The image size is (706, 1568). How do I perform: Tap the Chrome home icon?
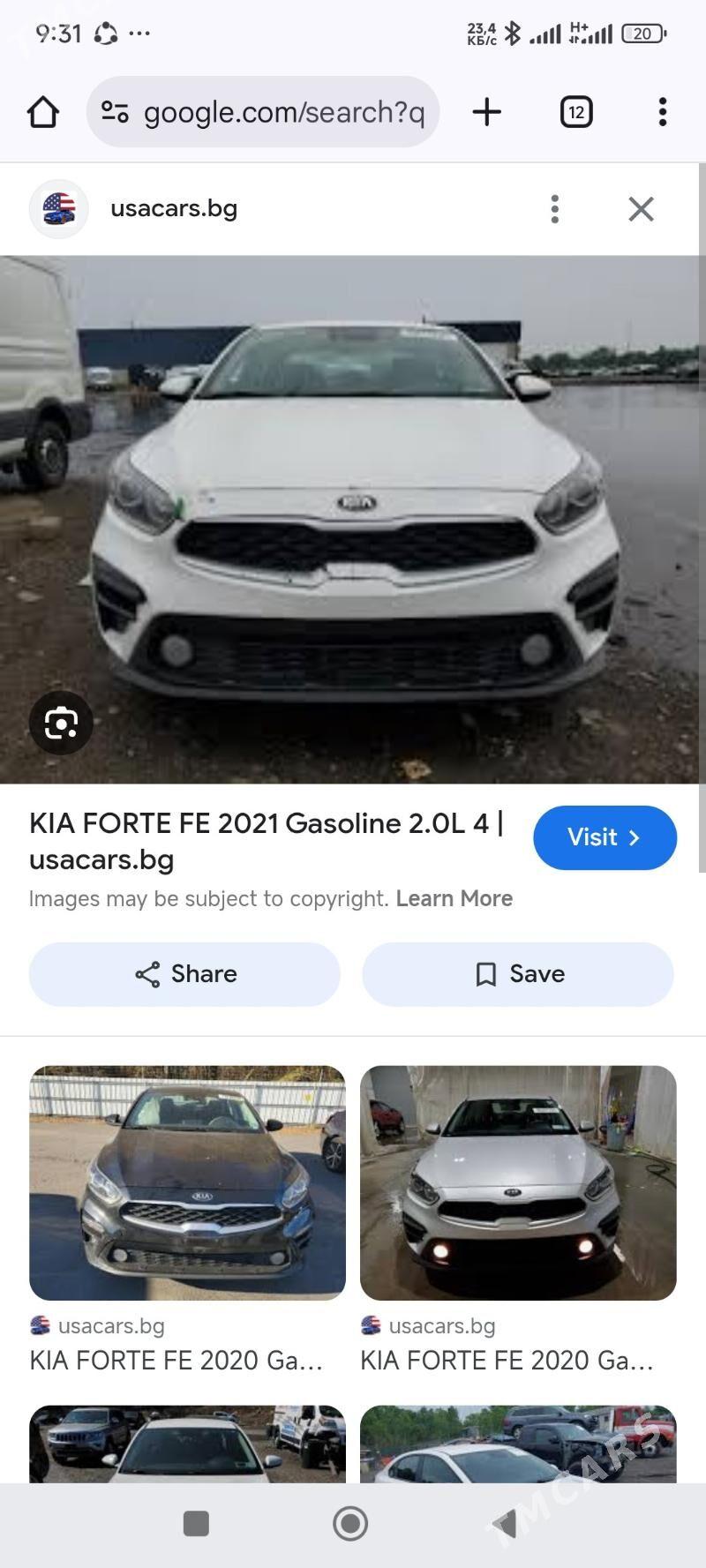(42, 112)
